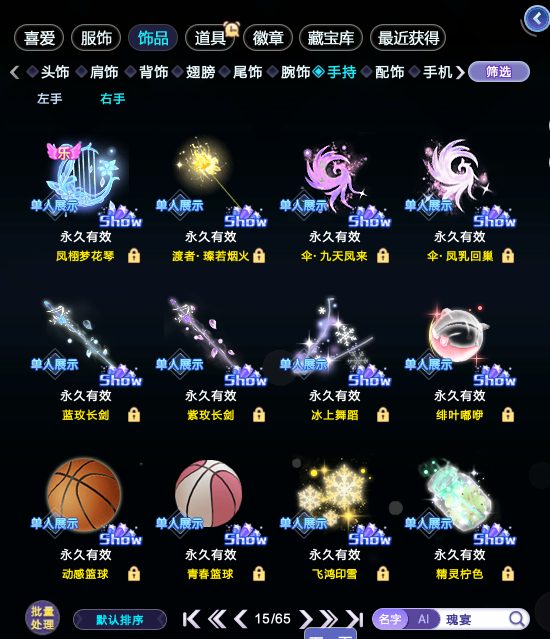Select the 最近获得 tab
Image resolution: width=550 pixels, height=639 pixels.
click(x=408, y=38)
